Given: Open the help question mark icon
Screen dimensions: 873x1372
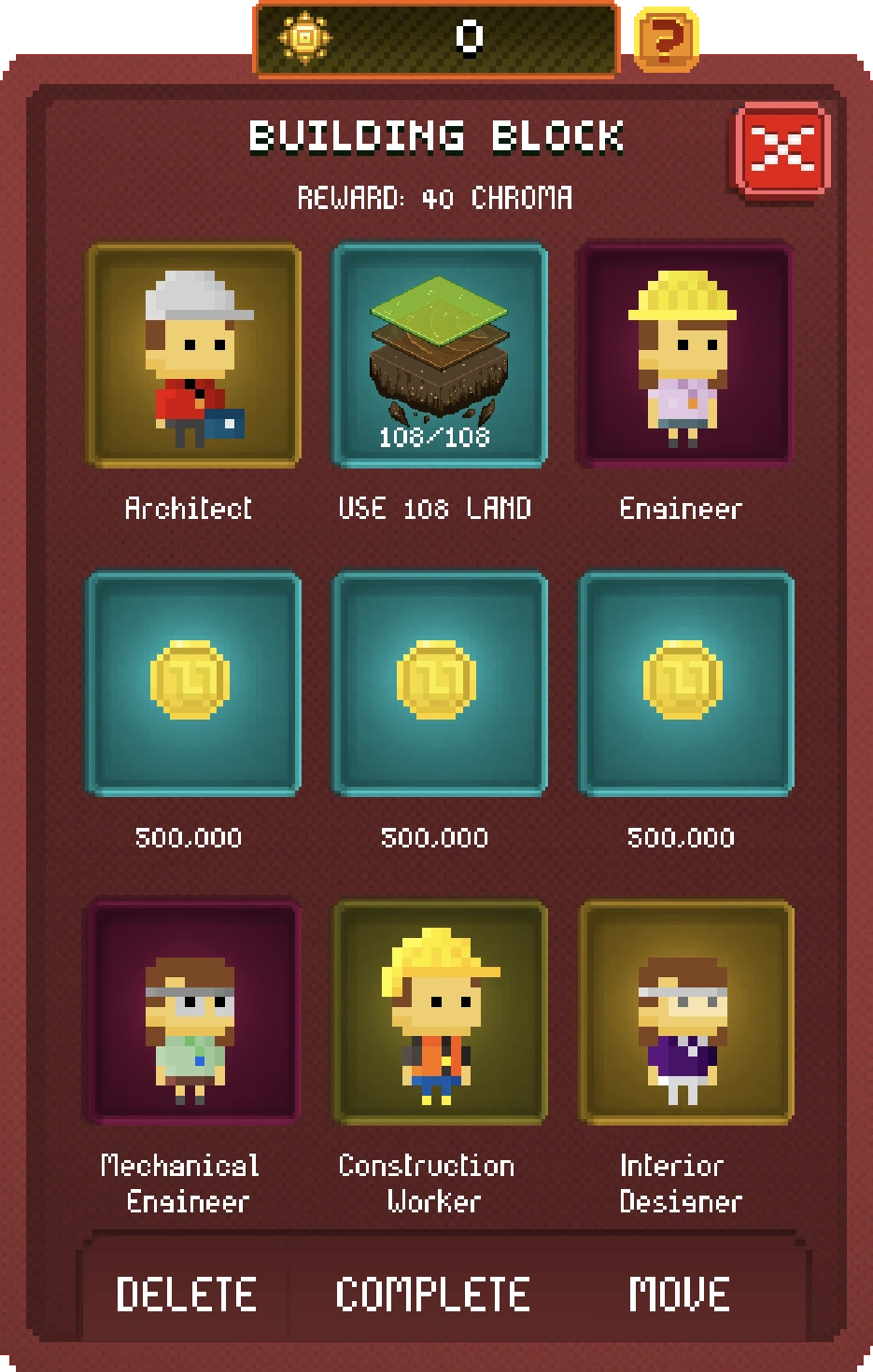Looking at the screenshot, I should tap(665, 39).
